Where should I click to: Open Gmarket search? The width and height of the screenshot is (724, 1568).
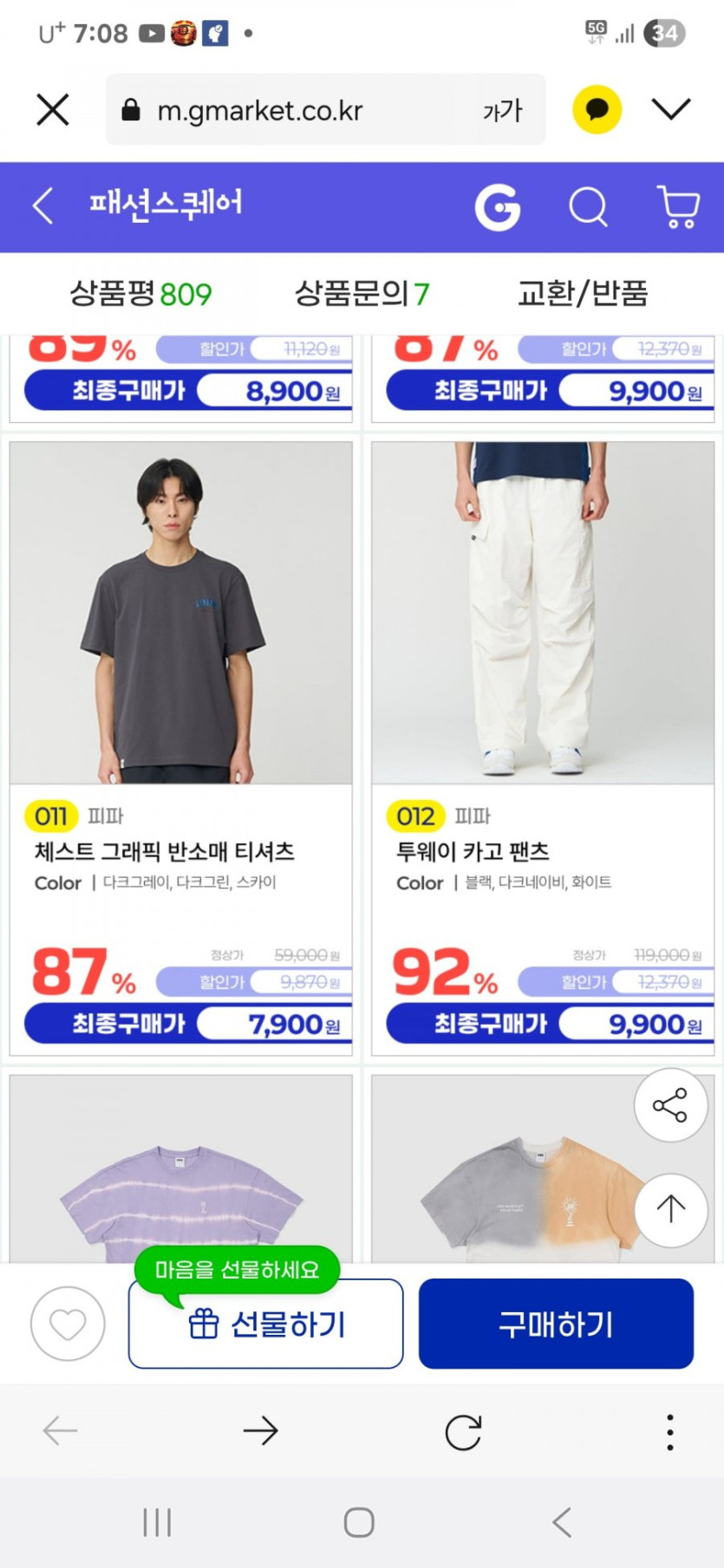tap(588, 207)
